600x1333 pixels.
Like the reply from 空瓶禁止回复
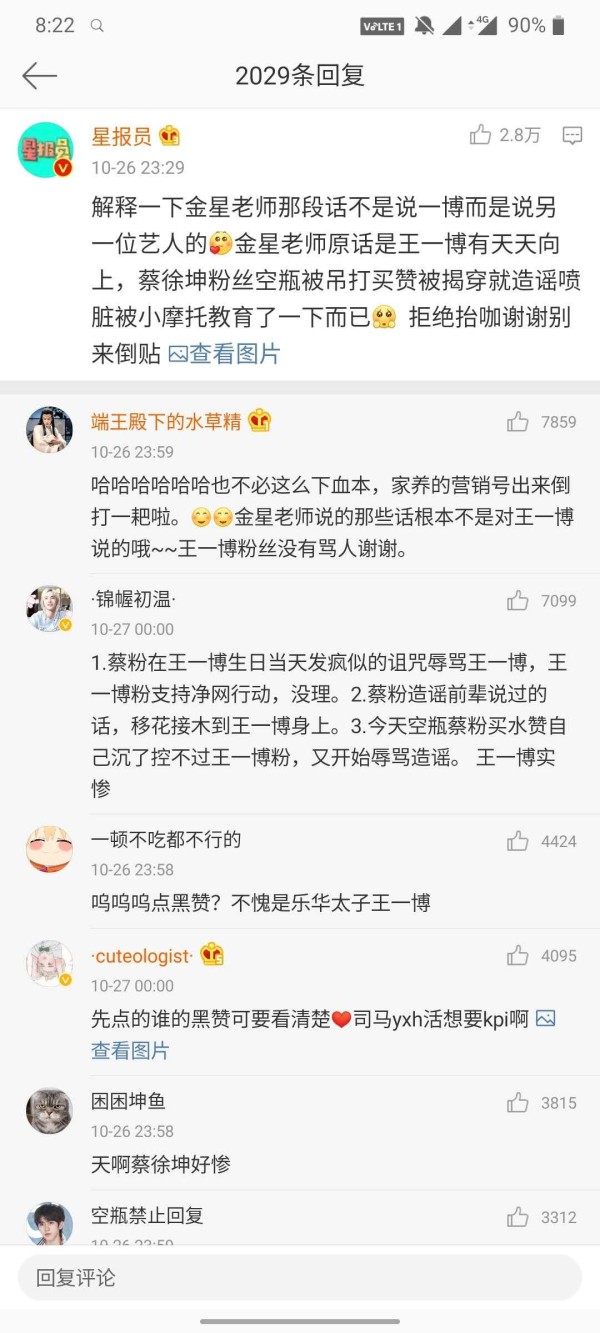(517, 1217)
